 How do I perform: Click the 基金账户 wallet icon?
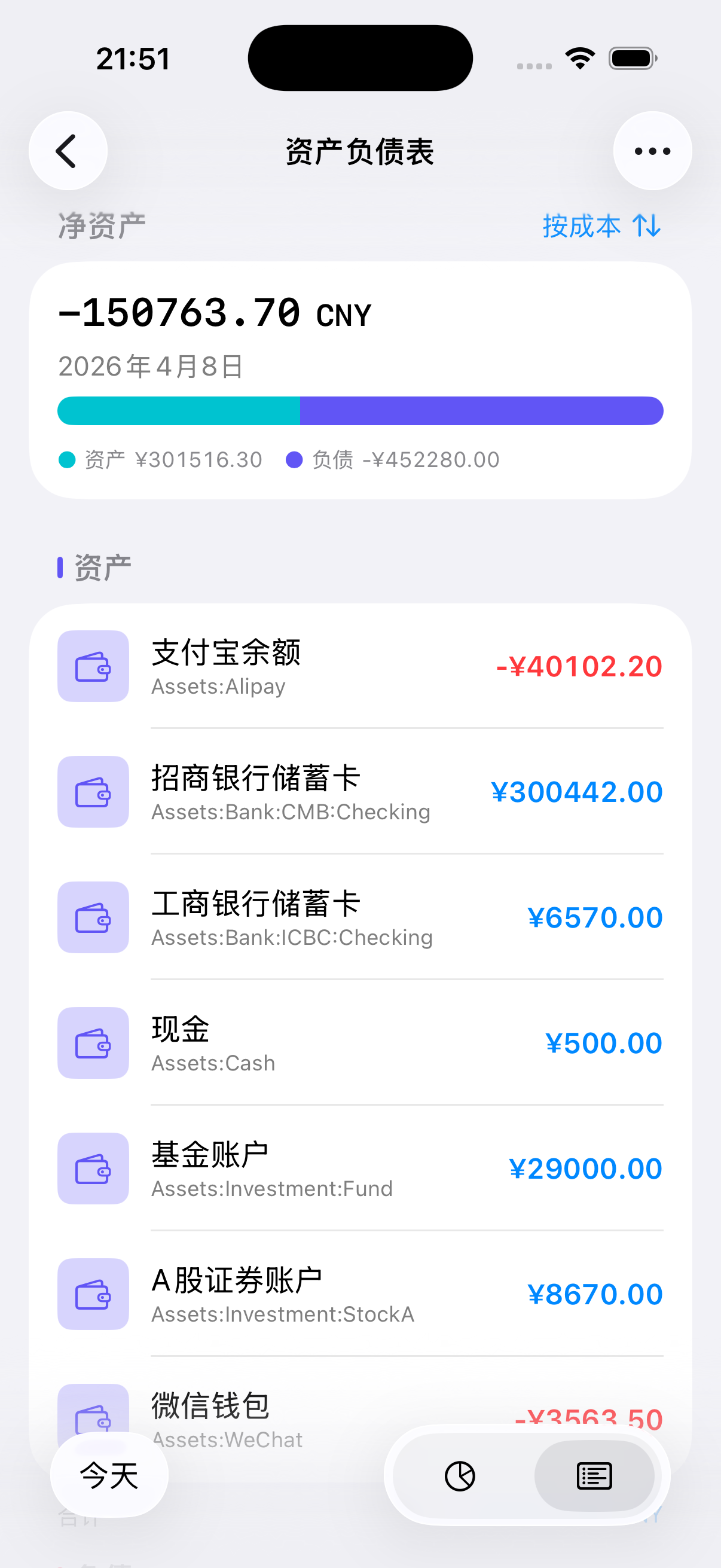93,1168
